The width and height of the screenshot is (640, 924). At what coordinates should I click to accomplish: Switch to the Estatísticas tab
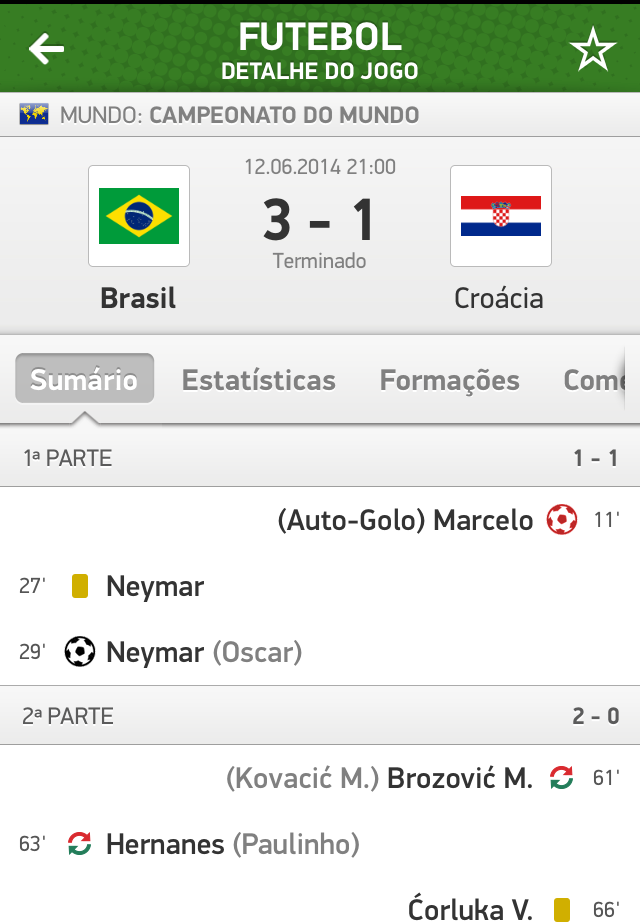pos(258,380)
